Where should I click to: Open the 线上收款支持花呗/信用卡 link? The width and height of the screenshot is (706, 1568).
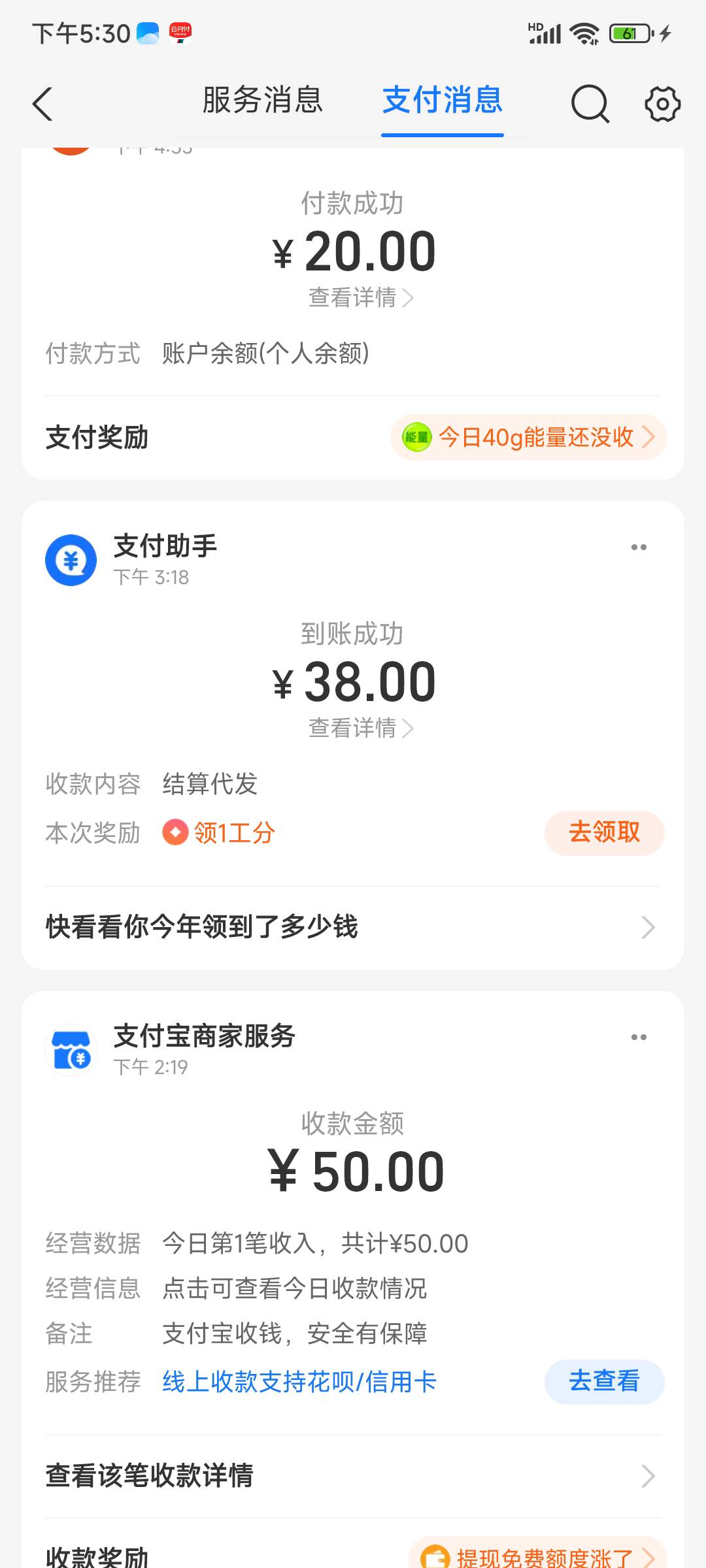pyautogui.click(x=299, y=1382)
